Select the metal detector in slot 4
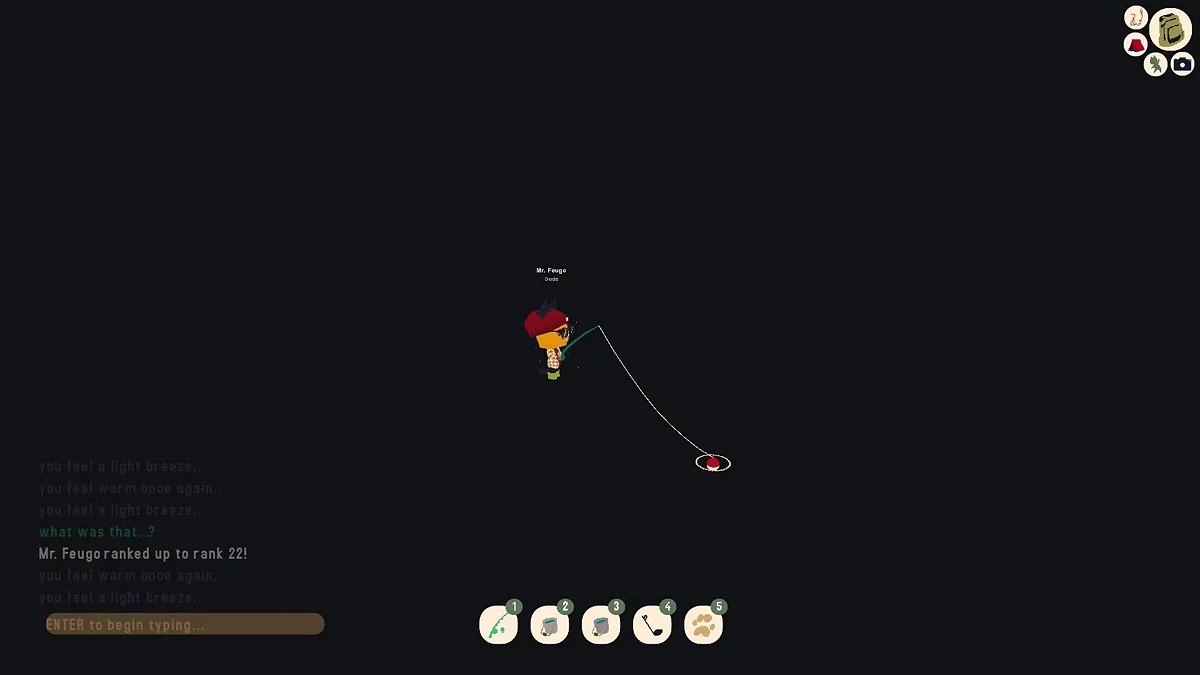The image size is (1200, 675). click(652, 626)
